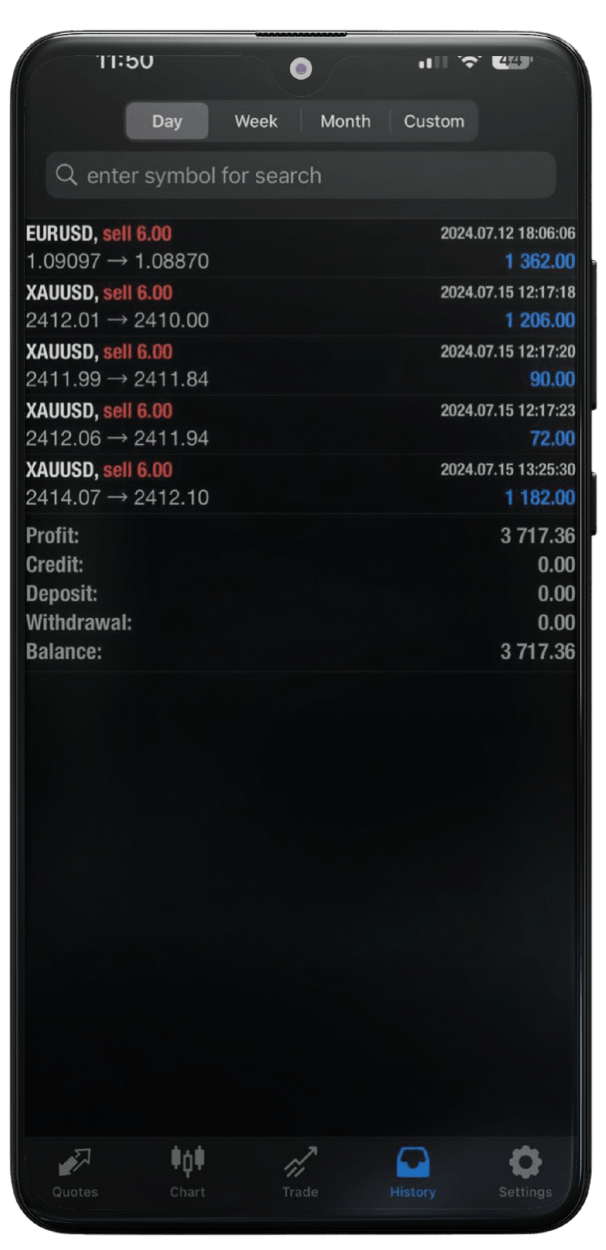The image size is (606, 1250).
Task: Choose the Custom date range
Action: click(434, 121)
